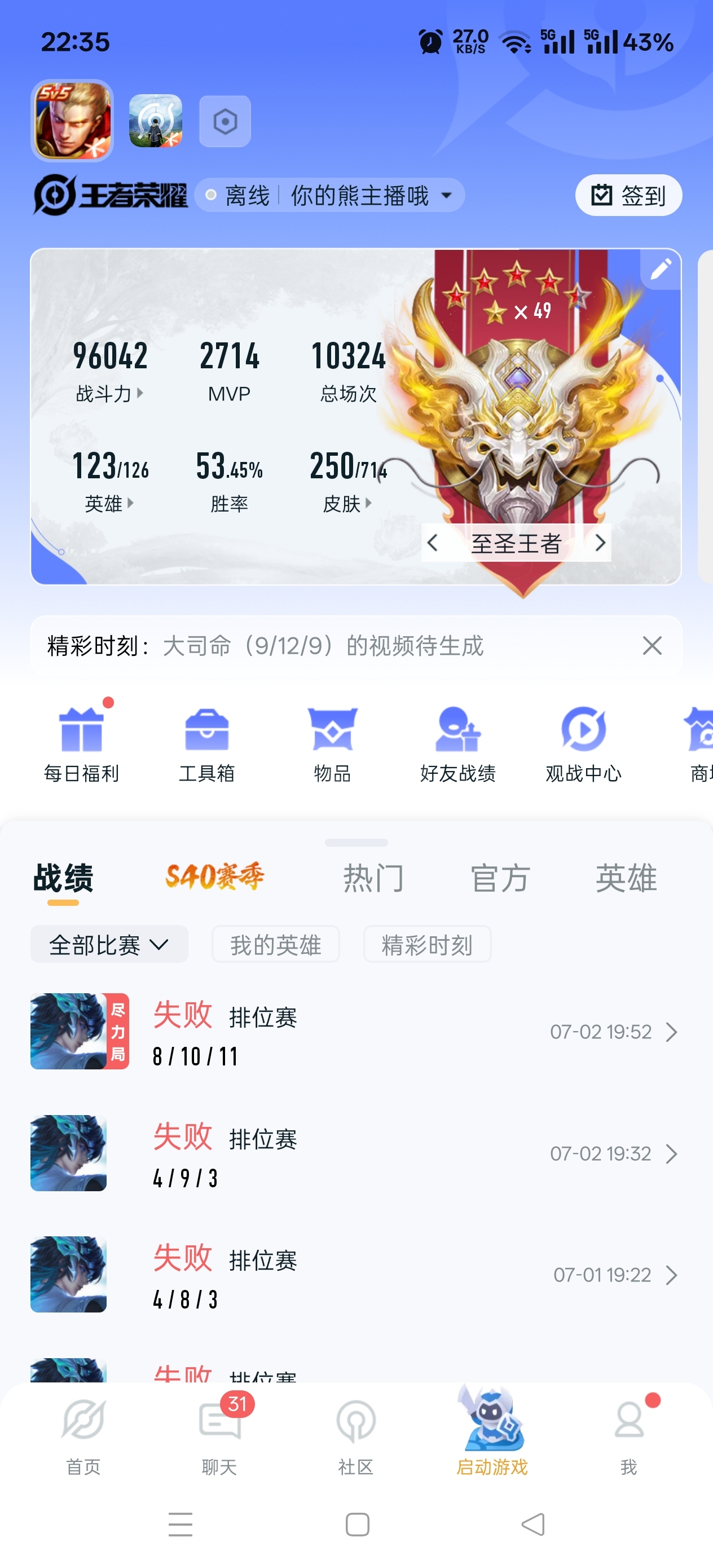Dismiss the 精彩时刻 banner
713x1568 pixels.
coord(652,646)
